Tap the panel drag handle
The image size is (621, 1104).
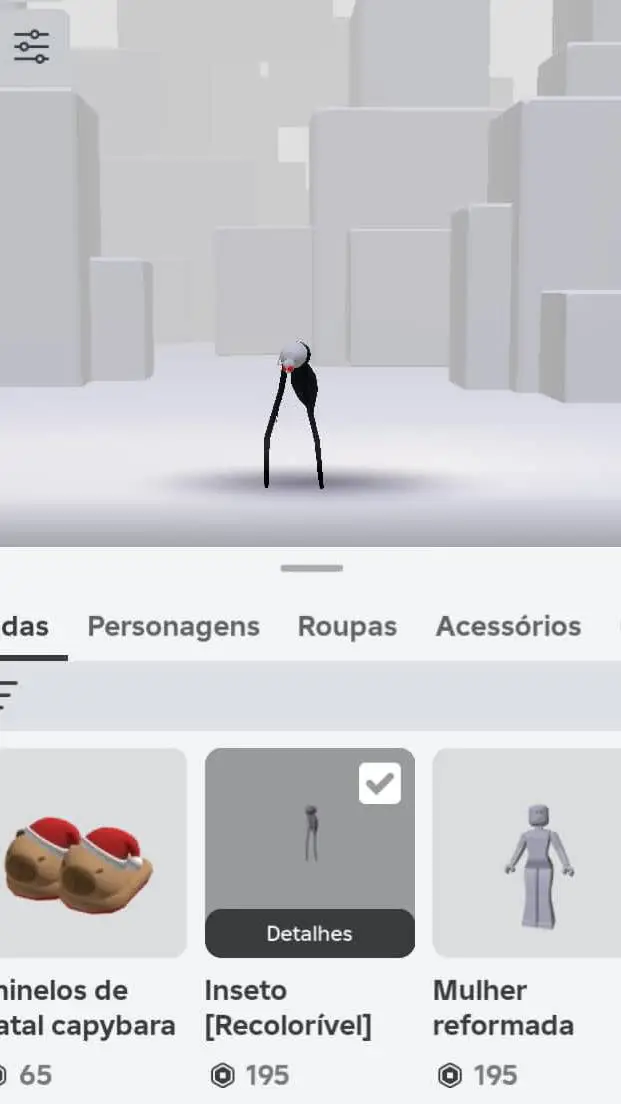click(311, 568)
